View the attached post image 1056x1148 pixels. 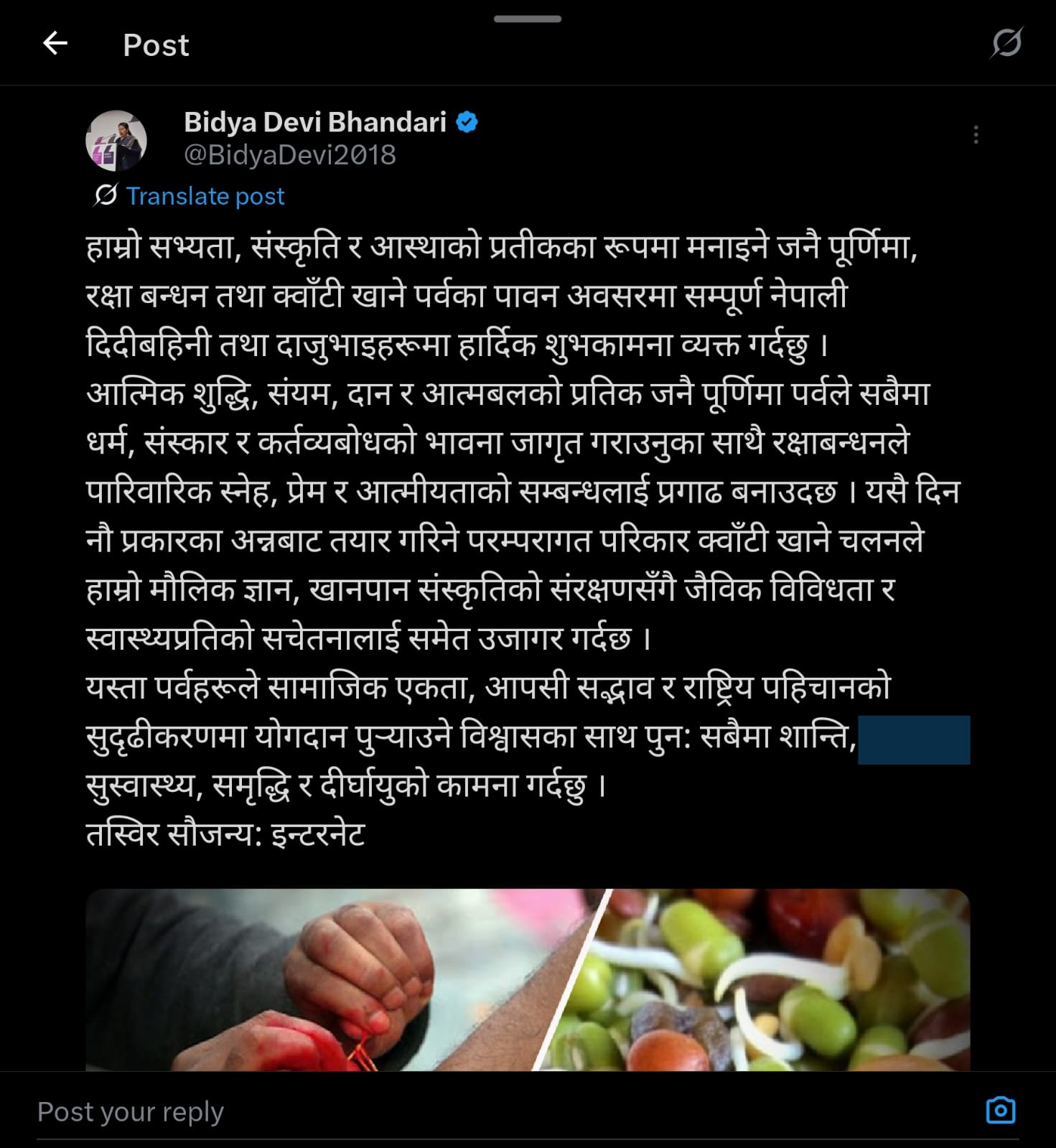tap(528, 979)
